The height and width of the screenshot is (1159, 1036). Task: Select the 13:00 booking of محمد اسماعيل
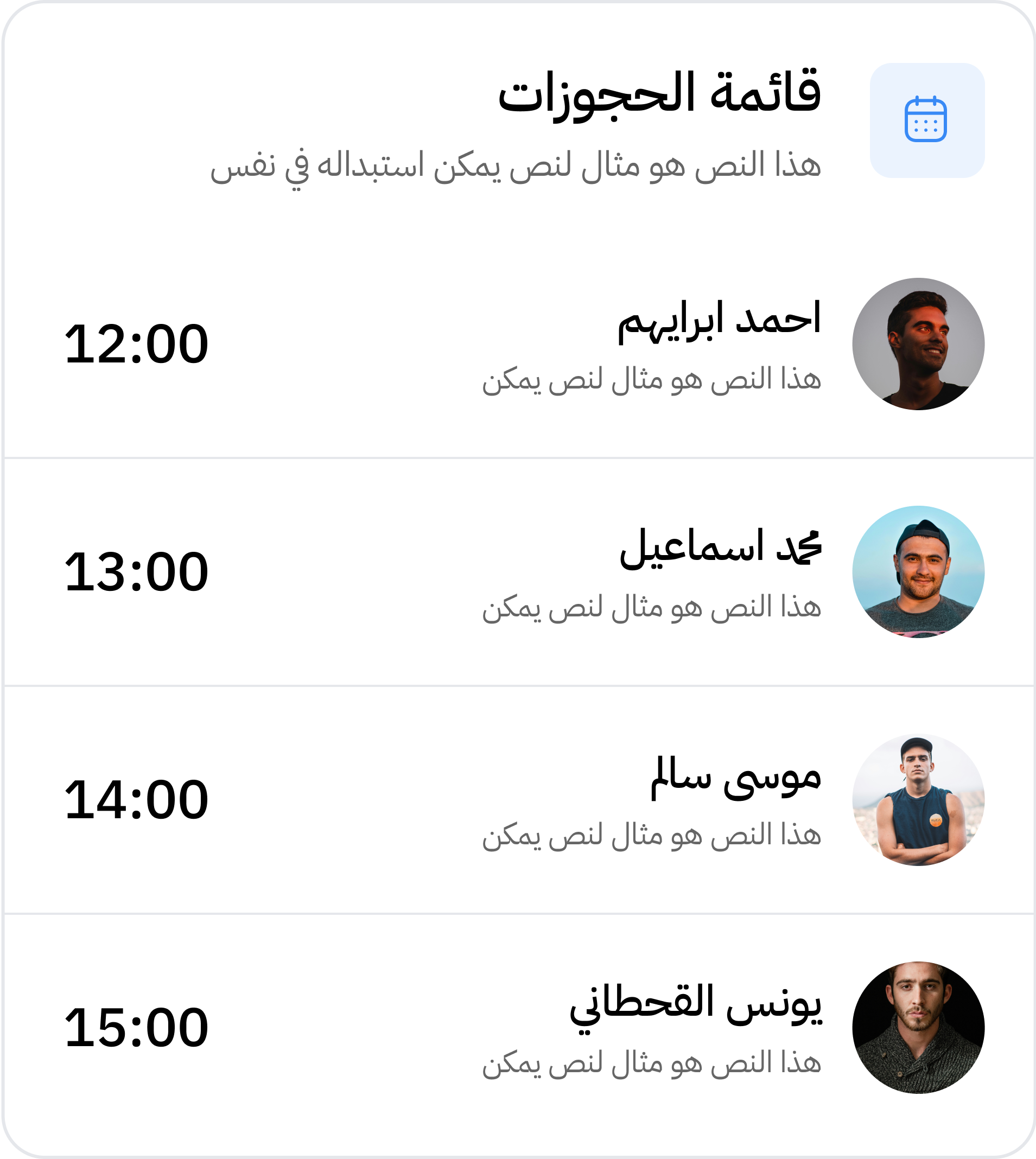518,571
